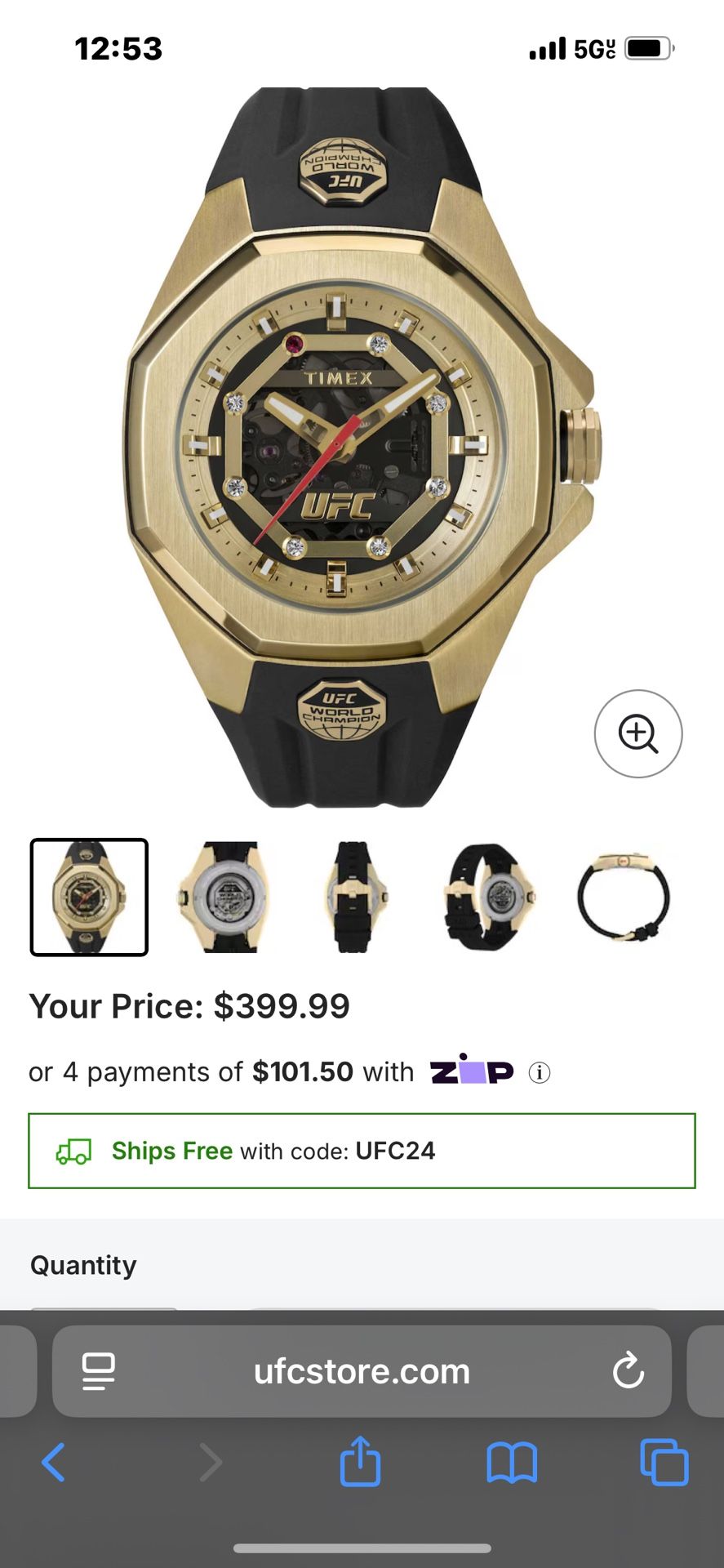Tap the Quantity section label
The image size is (724, 1568).
[x=82, y=1265]
